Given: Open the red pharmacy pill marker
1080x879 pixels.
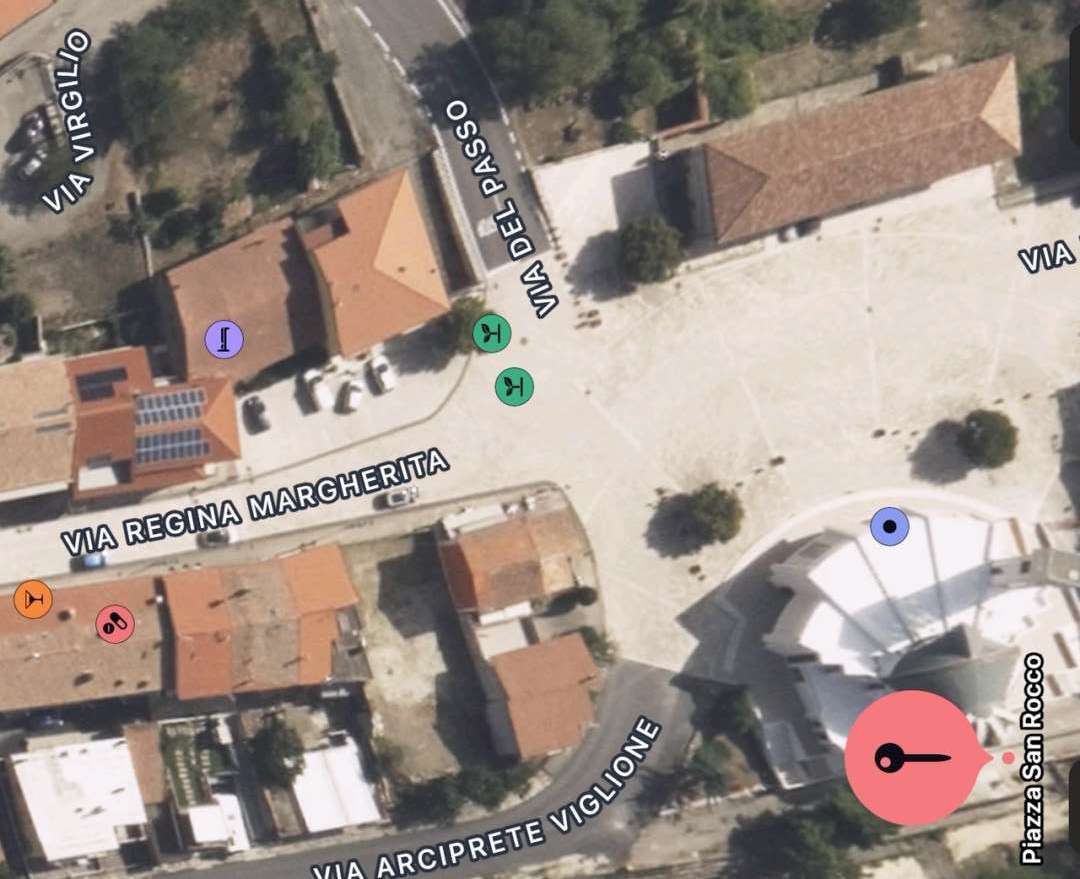Looking at the screenshot, I should tap(115, 624).
